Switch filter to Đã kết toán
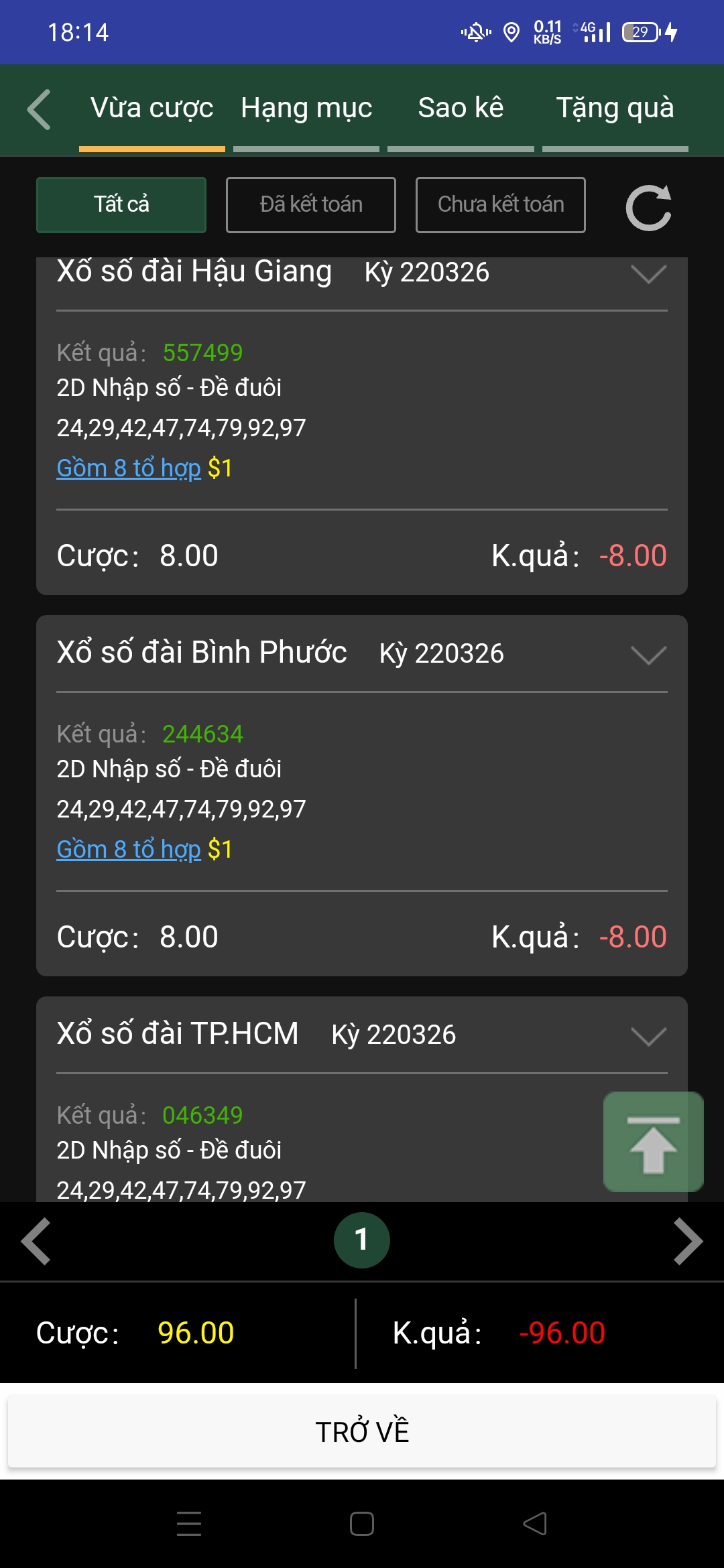The height and width of the screenshot is (1568, 724). (310, 204)
